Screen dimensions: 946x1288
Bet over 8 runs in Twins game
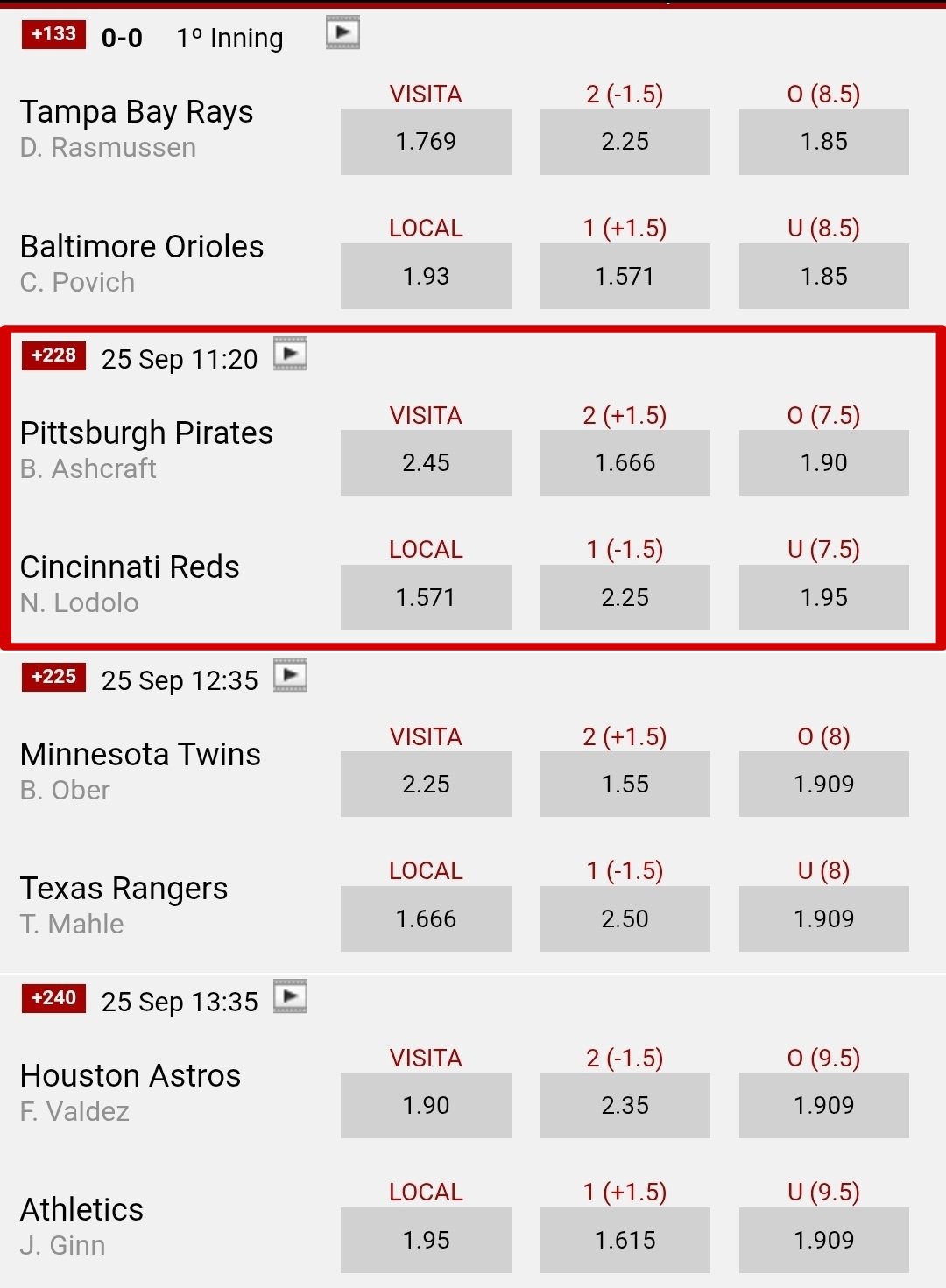pos(823,785)
